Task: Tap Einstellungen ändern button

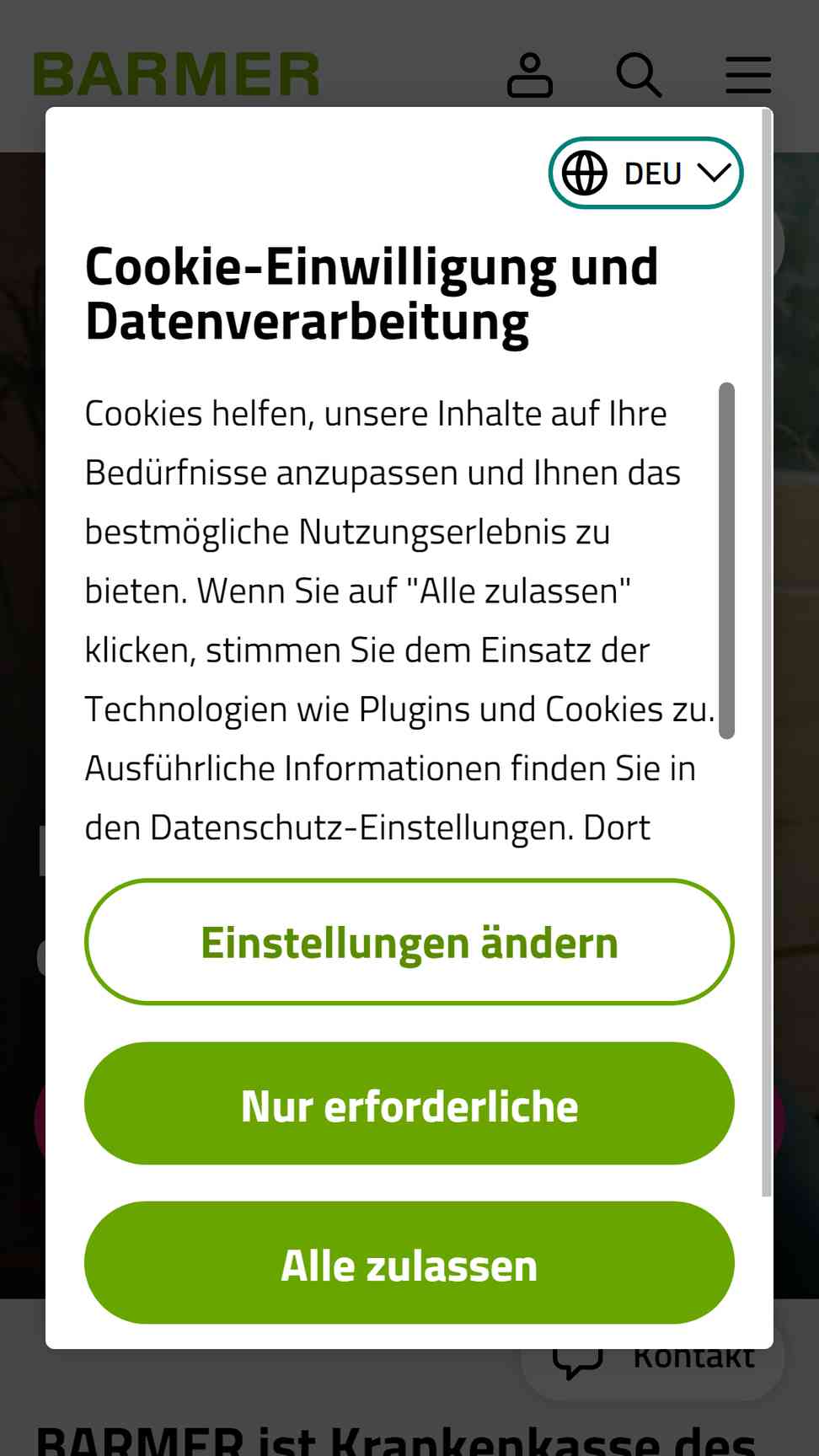Action: (409, 942)
